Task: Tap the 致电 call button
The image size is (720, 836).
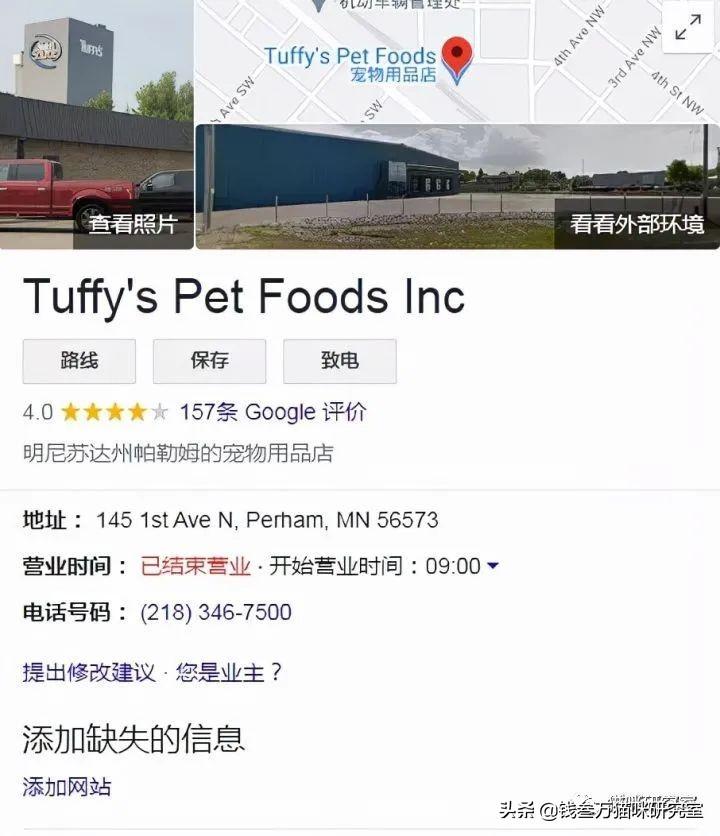Action: tap(339, 361)
